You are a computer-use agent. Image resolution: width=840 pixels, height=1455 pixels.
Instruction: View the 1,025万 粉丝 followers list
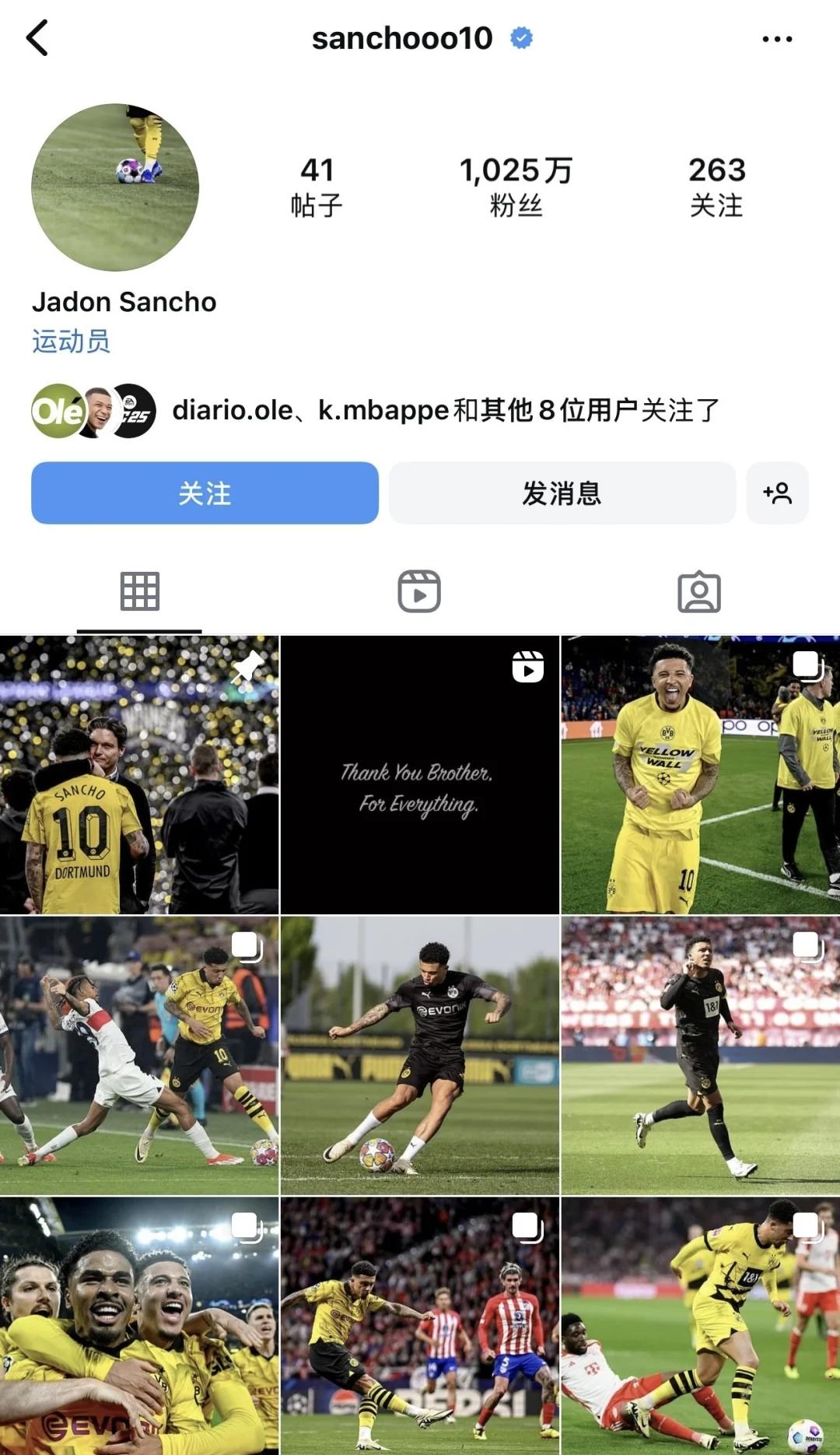point(516,187)
